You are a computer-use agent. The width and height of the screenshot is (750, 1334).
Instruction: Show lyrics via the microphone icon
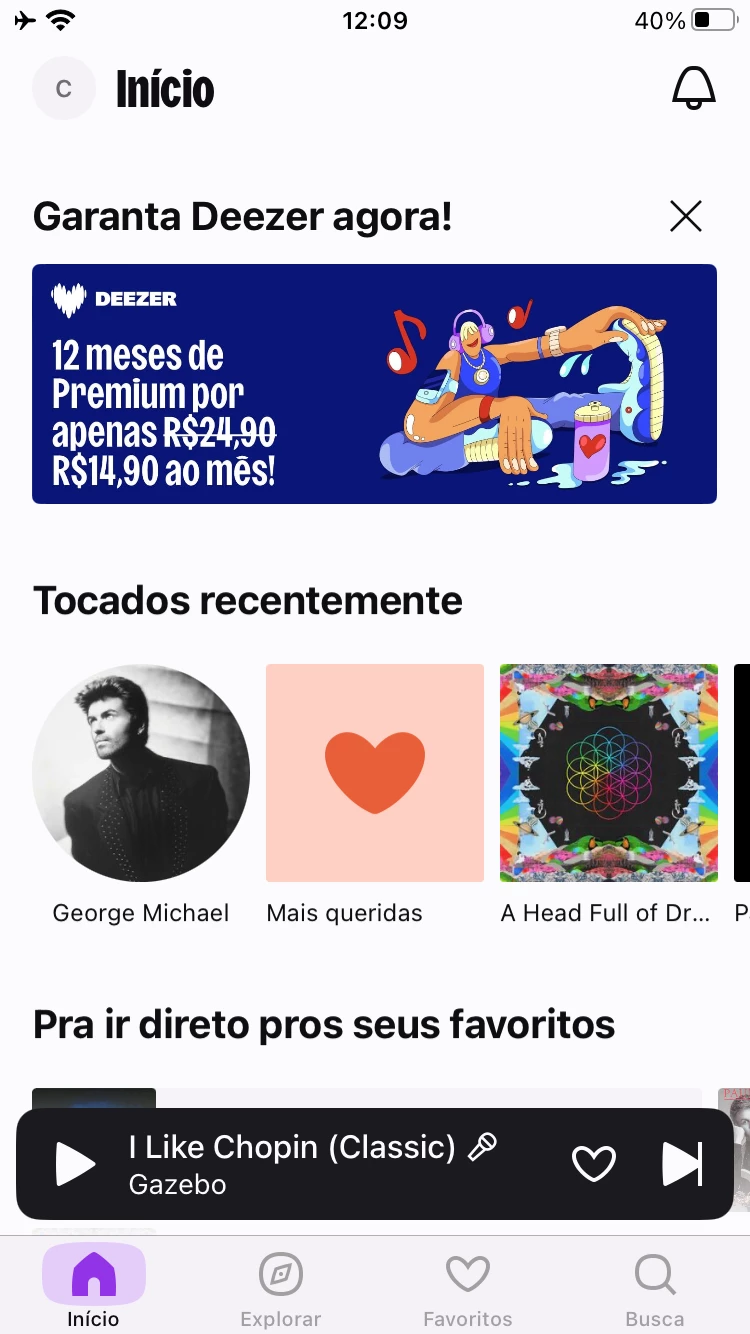coord(483,1147)
